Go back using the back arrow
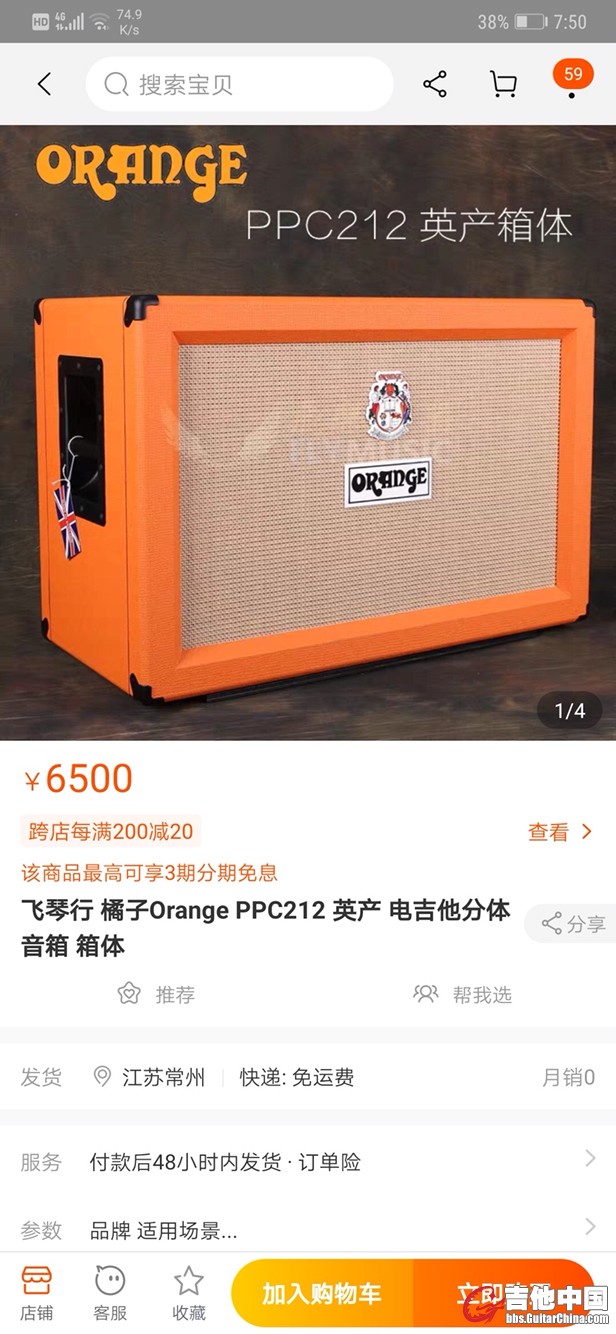This screenshot has width=616, height=1334. tap(44, 84)
